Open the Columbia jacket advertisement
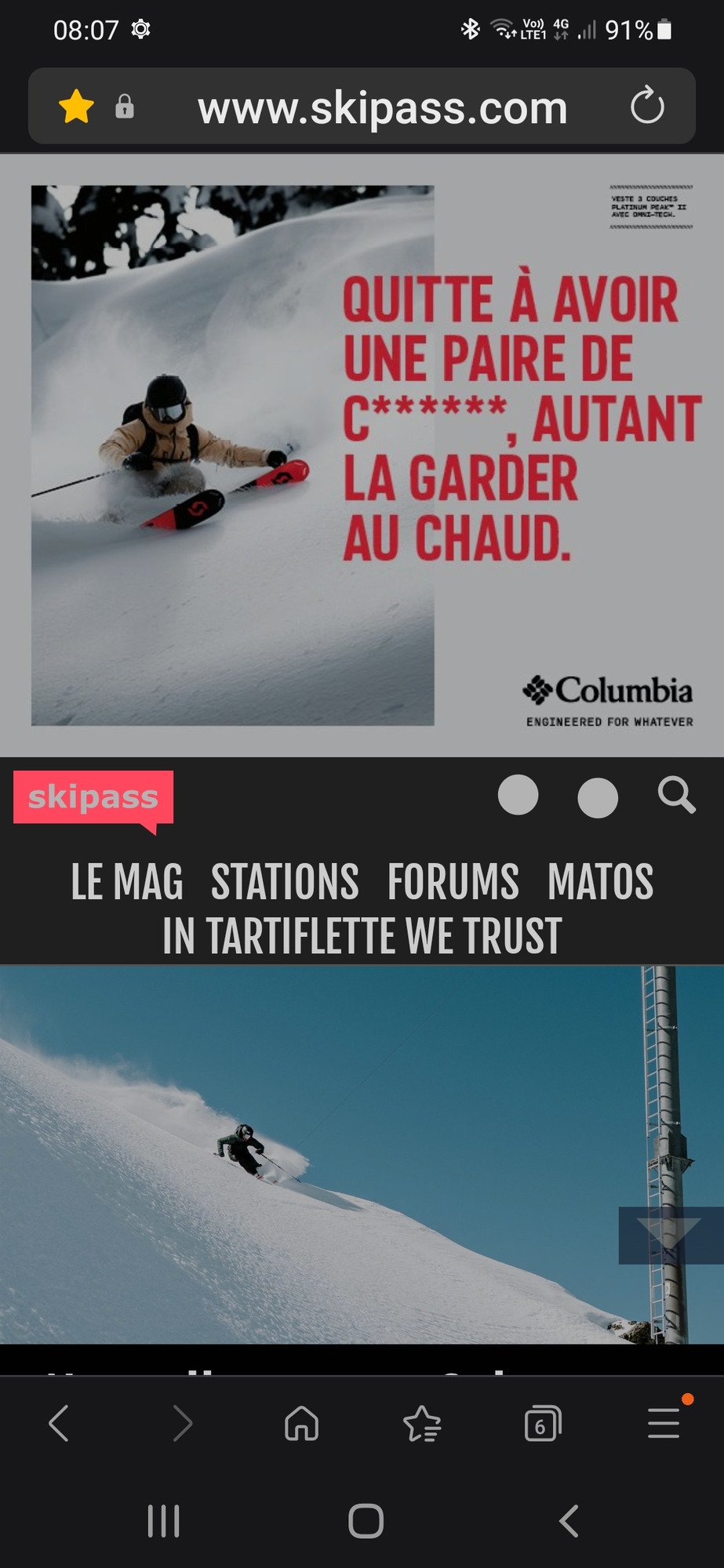This screenshot has height=1568, width=724. click(x=362, y=455)
